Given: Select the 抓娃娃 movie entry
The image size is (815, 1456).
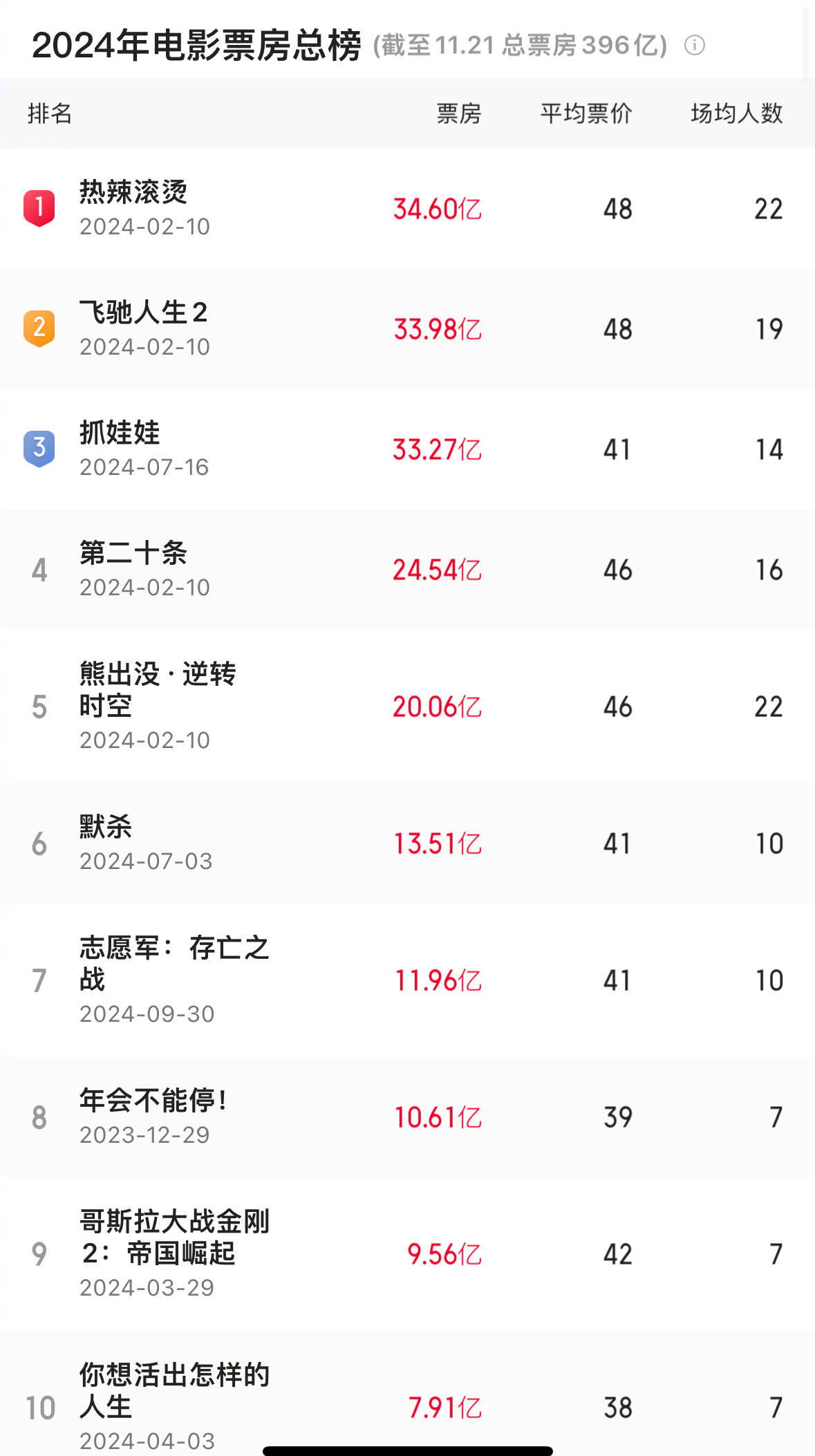Looking at the screenshot, I should pos(407,449).
